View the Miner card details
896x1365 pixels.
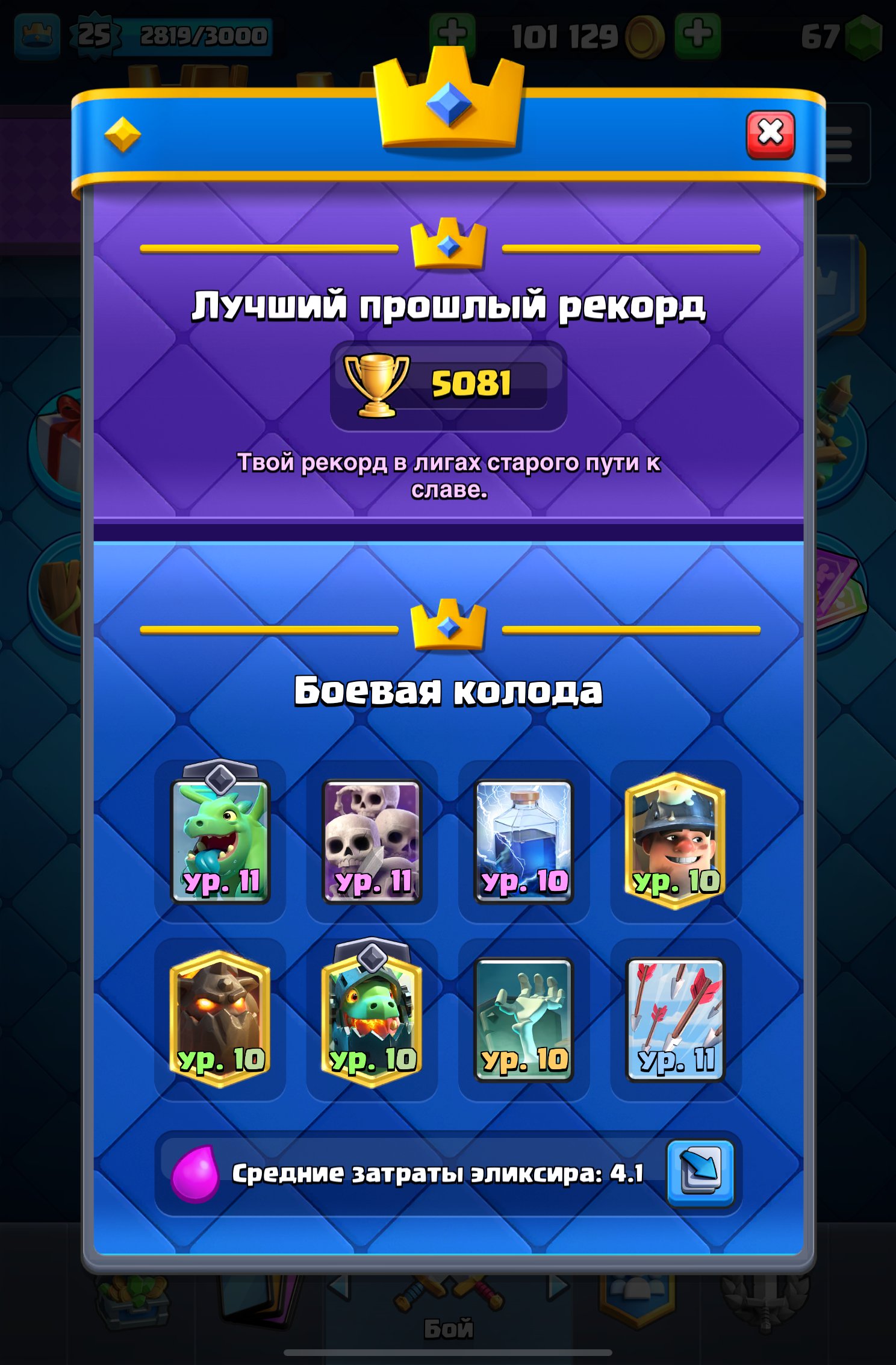tap(676, 842)
